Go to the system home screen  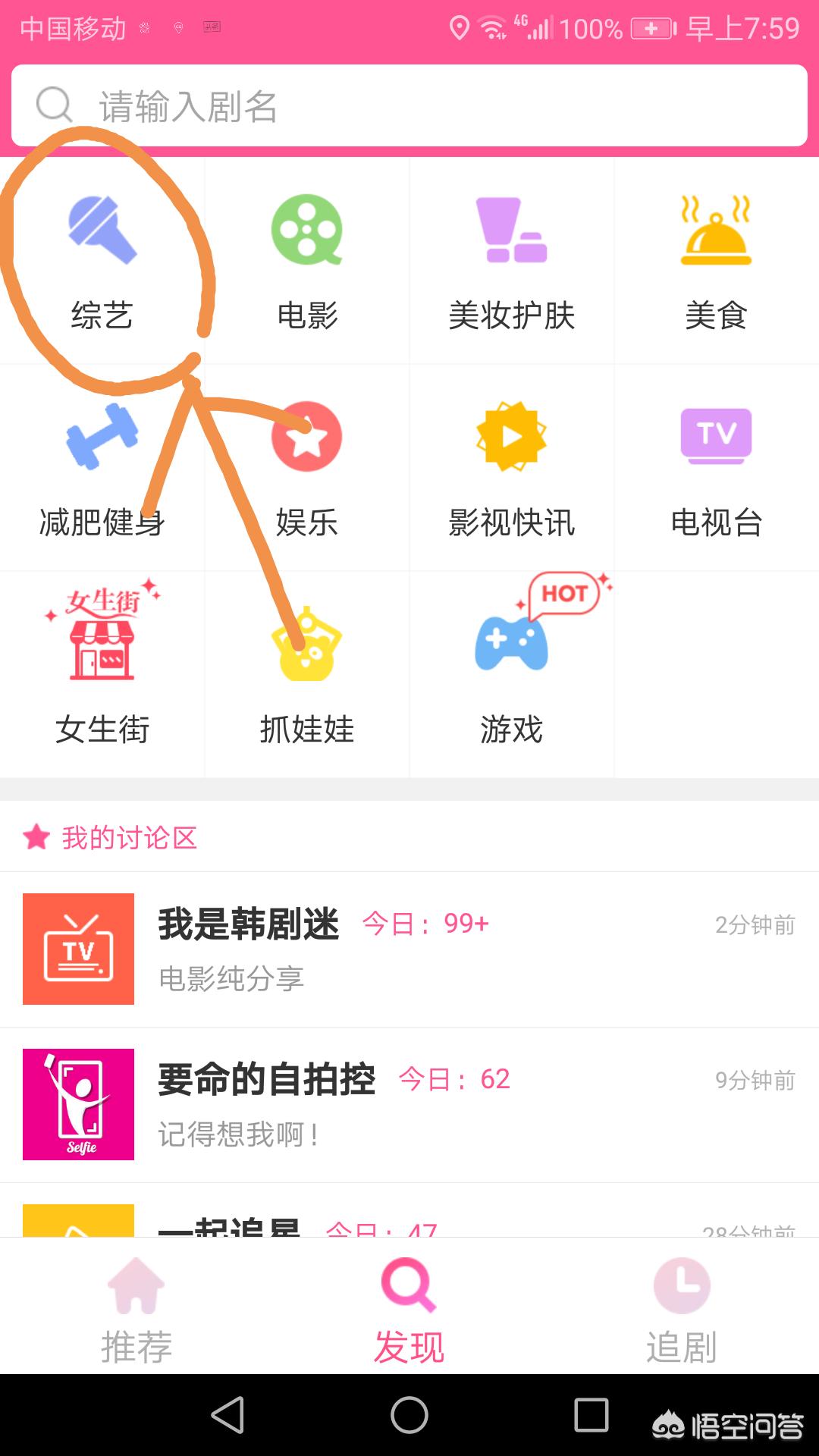[409, 1415]
